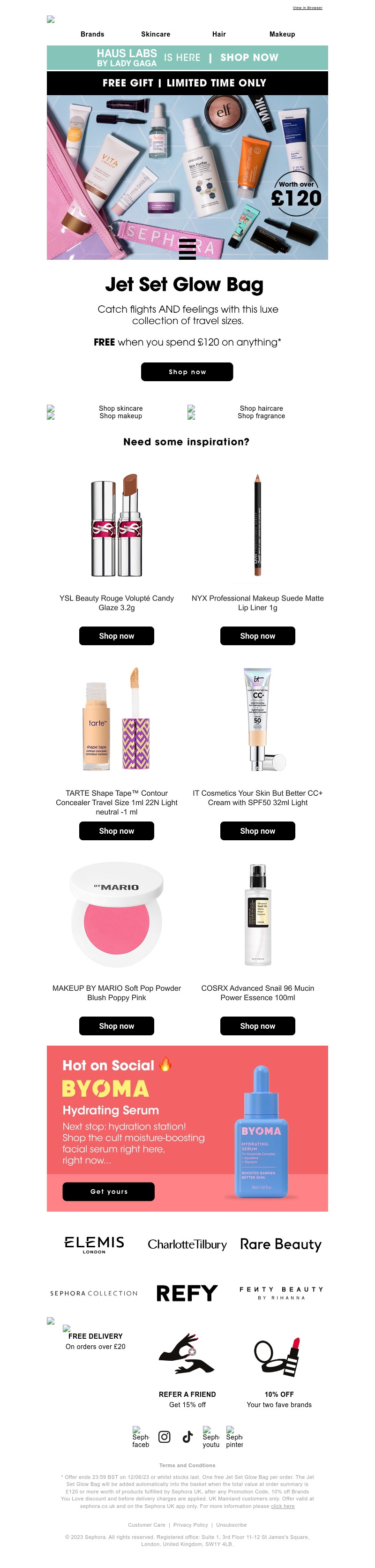
Task: Open Sephora's Instagram page
Action: pos(165,1437)
